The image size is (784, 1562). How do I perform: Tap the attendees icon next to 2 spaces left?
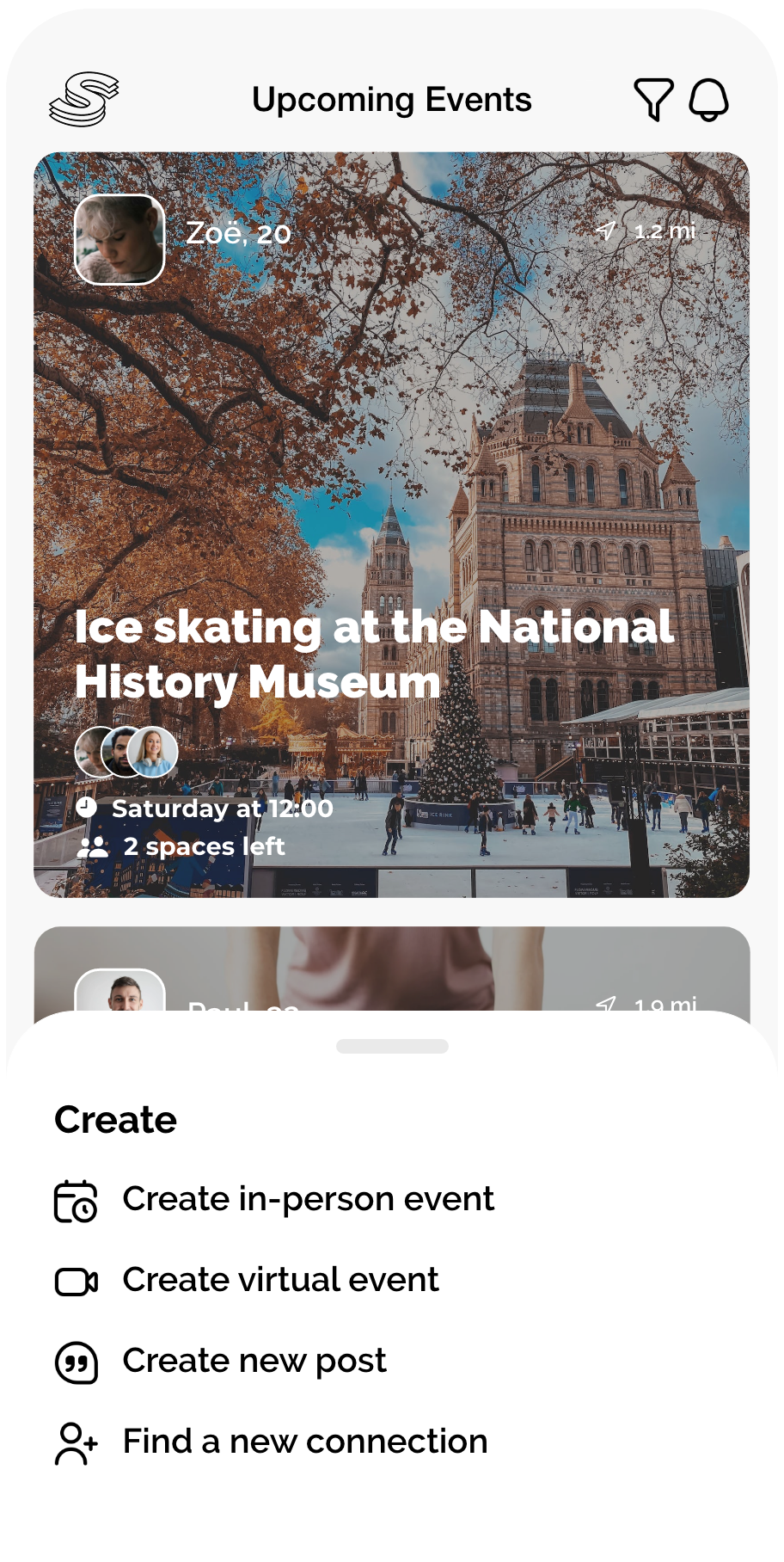90,846
